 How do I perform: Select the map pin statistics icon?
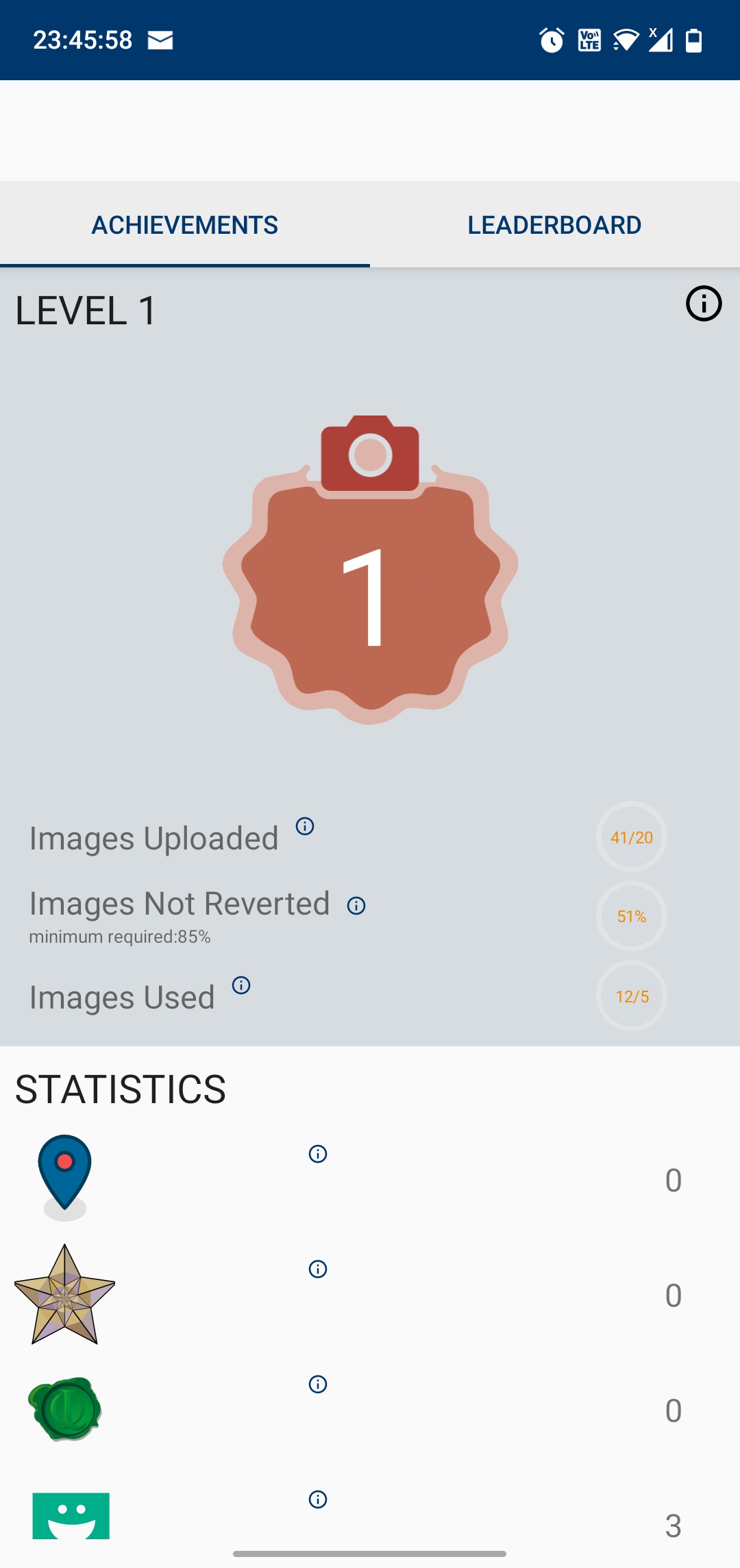(x=65, y=1172)
